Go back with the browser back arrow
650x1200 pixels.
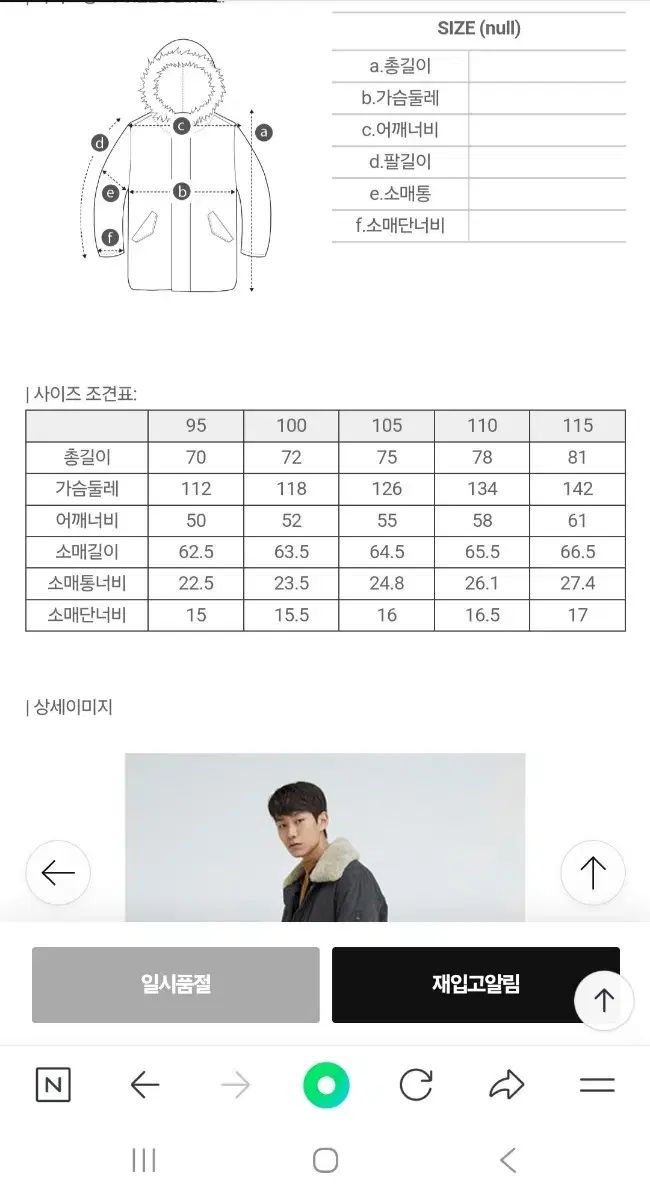point(145,1085)
